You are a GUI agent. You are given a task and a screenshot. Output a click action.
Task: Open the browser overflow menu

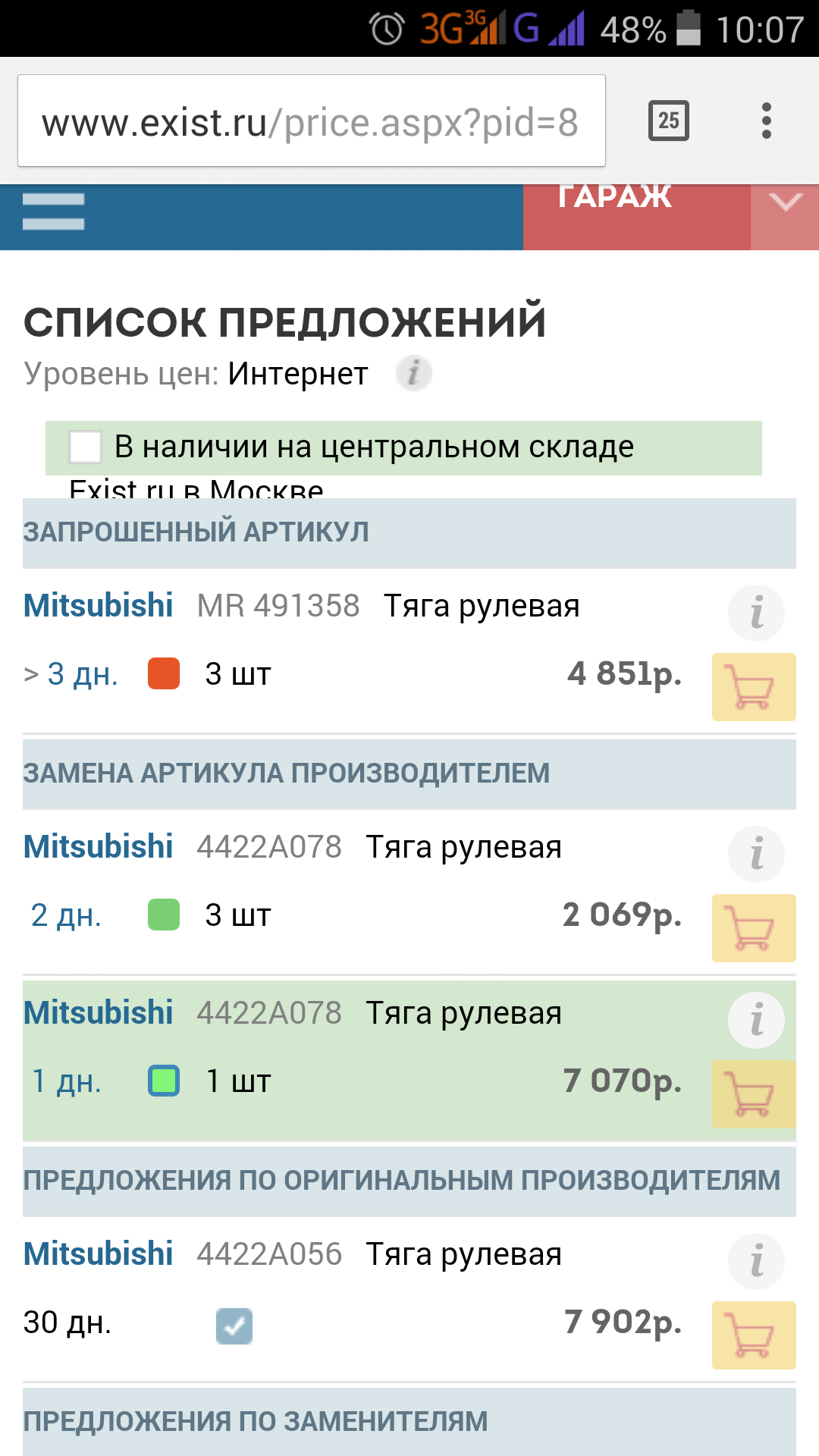coord(766,121)
